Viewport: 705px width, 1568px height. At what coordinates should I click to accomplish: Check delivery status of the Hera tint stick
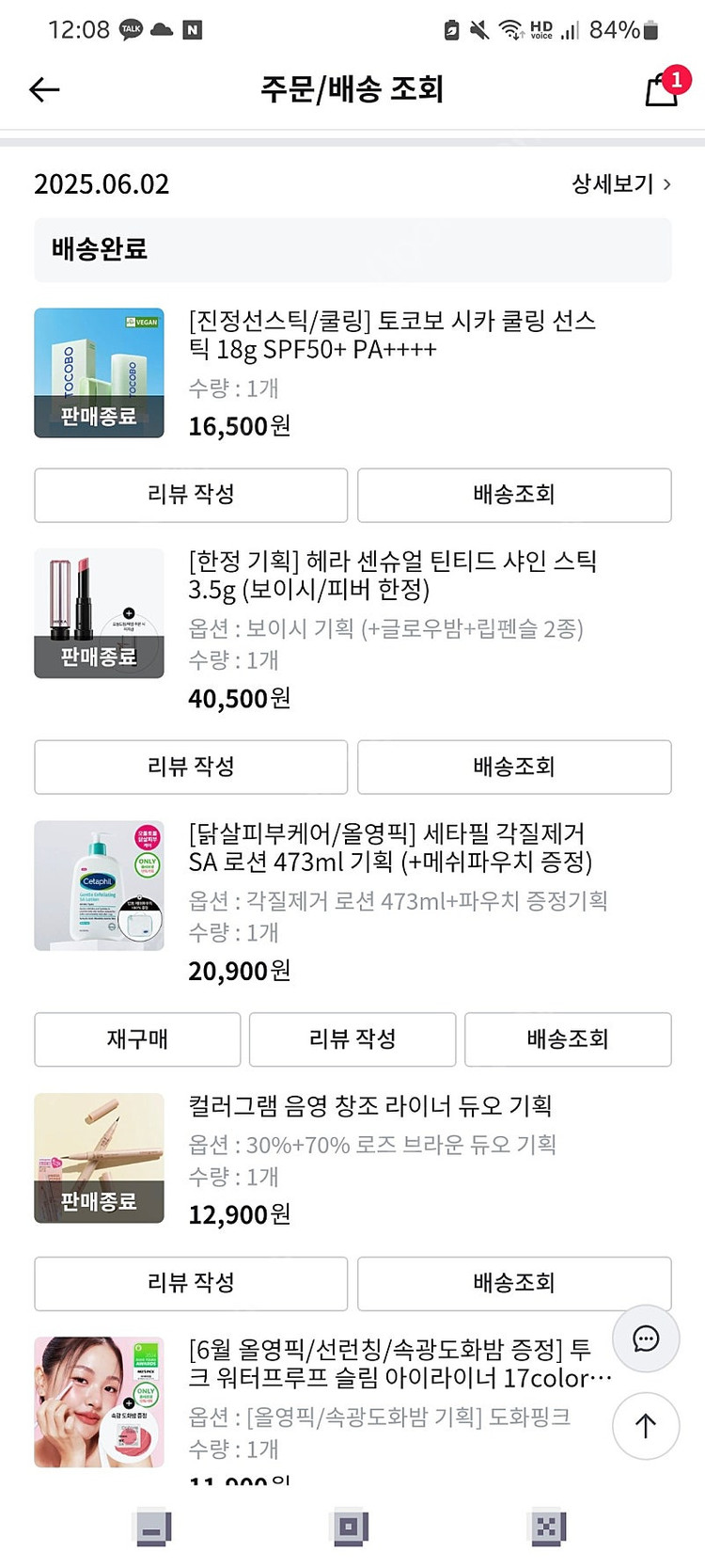(515, 767)
